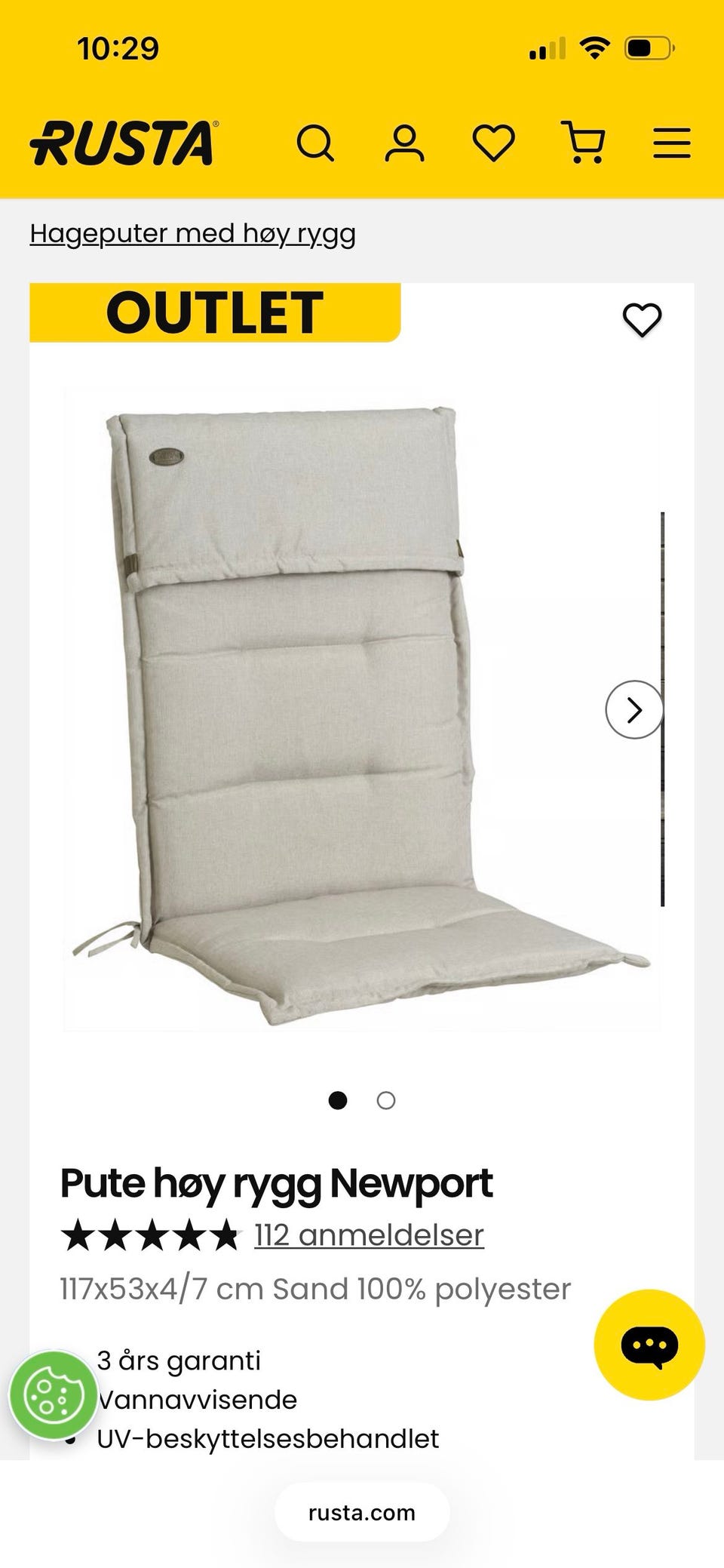Image resolution: width=724 pixels, height=1568 pixels.
Task: Open the live chat bubble
Action: (649, 1345)
